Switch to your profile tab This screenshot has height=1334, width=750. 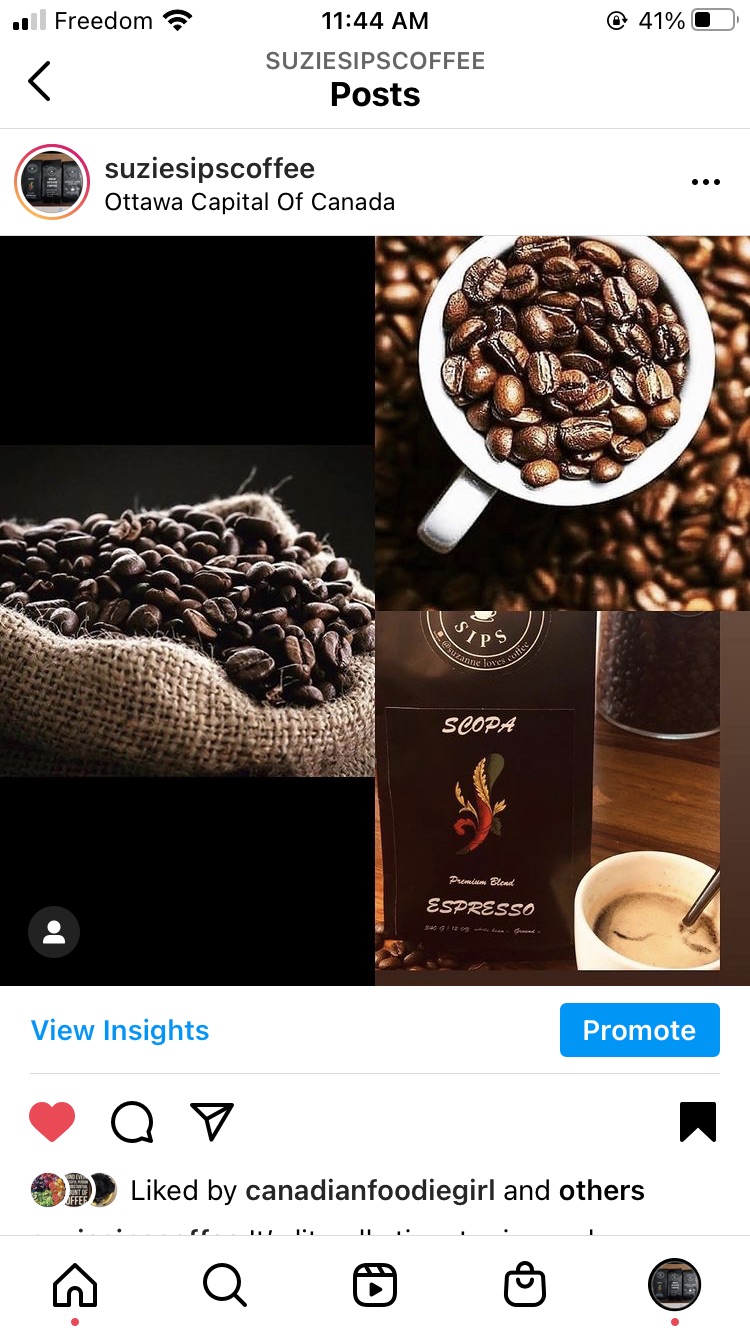675,1284
